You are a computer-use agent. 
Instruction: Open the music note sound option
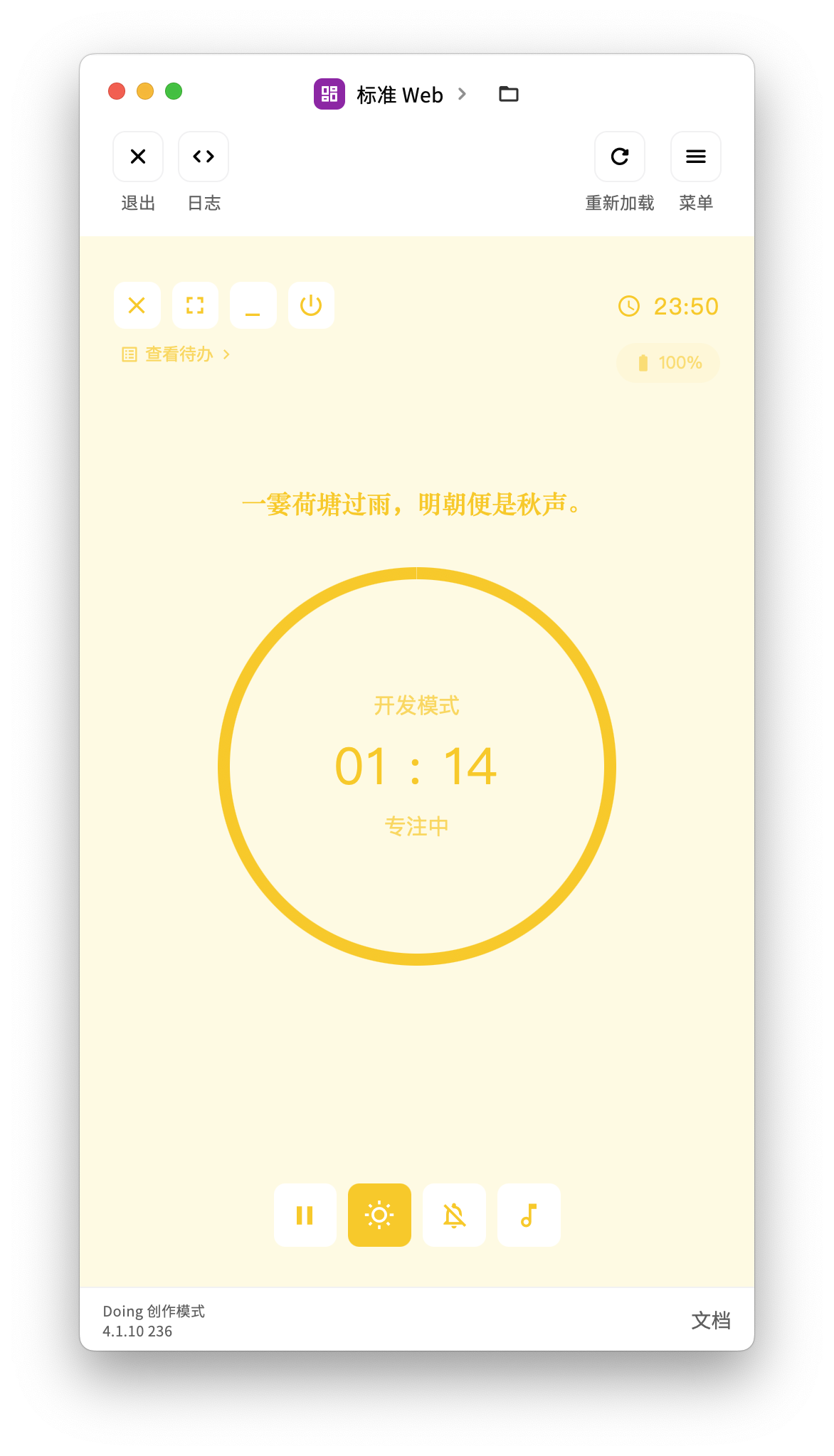(x=529, y=1215)
